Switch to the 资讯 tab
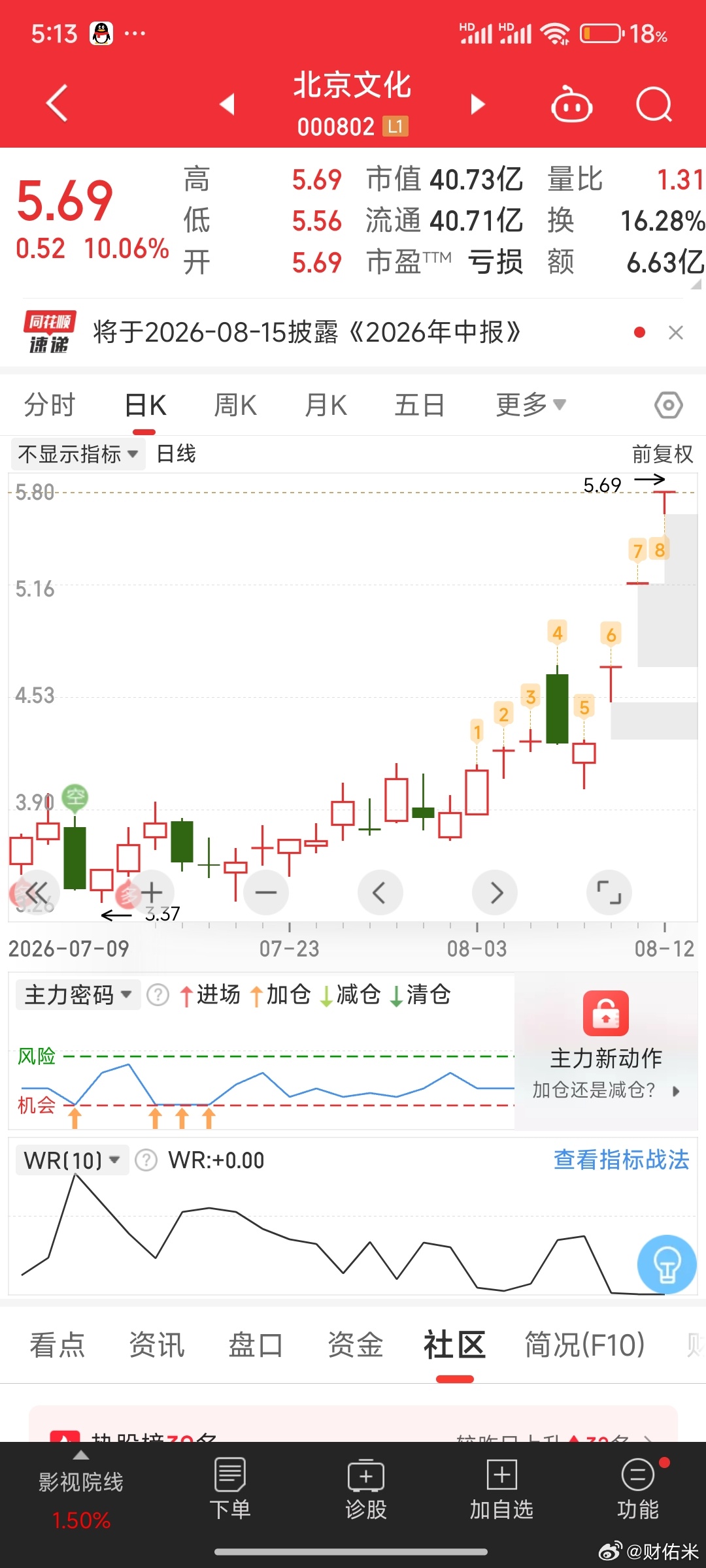 [157, 1345]
